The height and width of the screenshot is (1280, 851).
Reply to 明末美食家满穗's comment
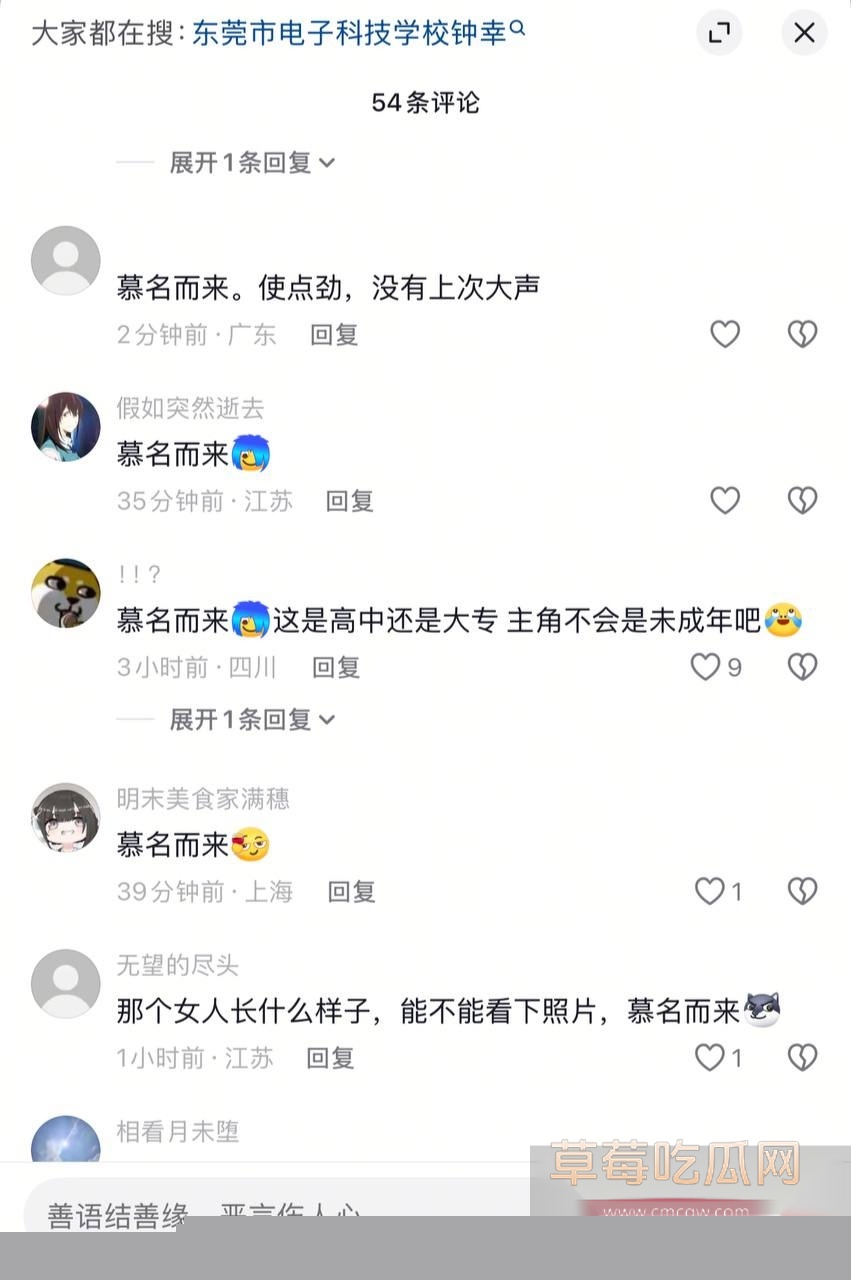click(x=350, y=891)
